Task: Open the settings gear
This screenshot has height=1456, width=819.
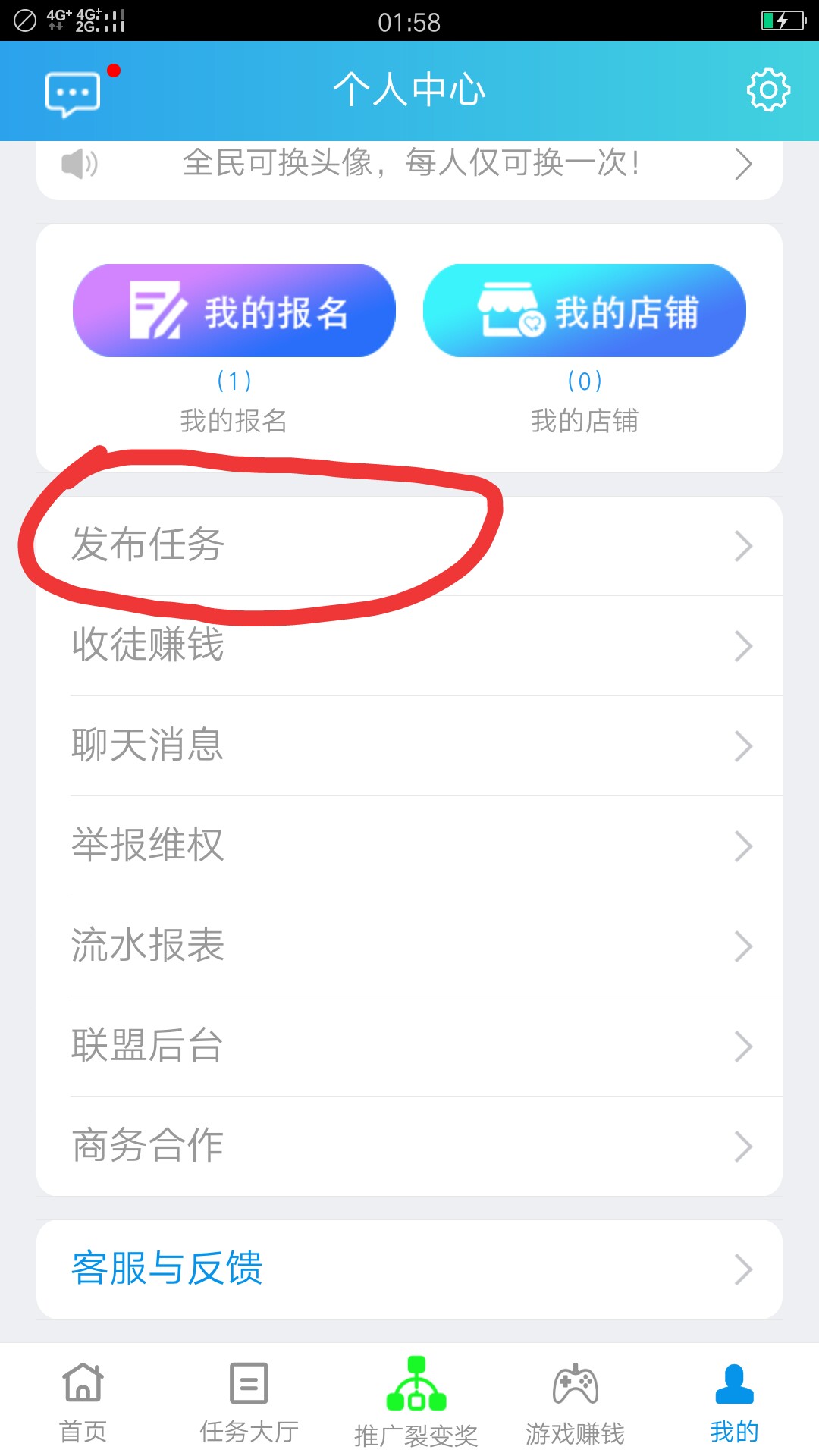Action: click(767, 89)
